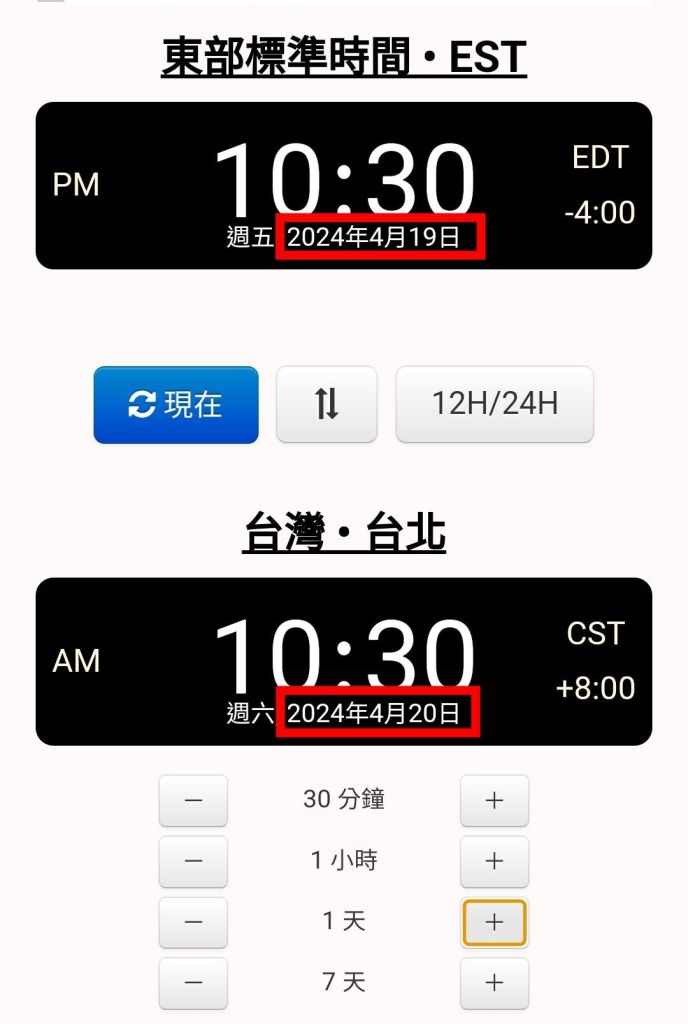This screenshot has height=1024, width=688.
Task: Subtract 7 天 from the date
Action: point(193,983)
